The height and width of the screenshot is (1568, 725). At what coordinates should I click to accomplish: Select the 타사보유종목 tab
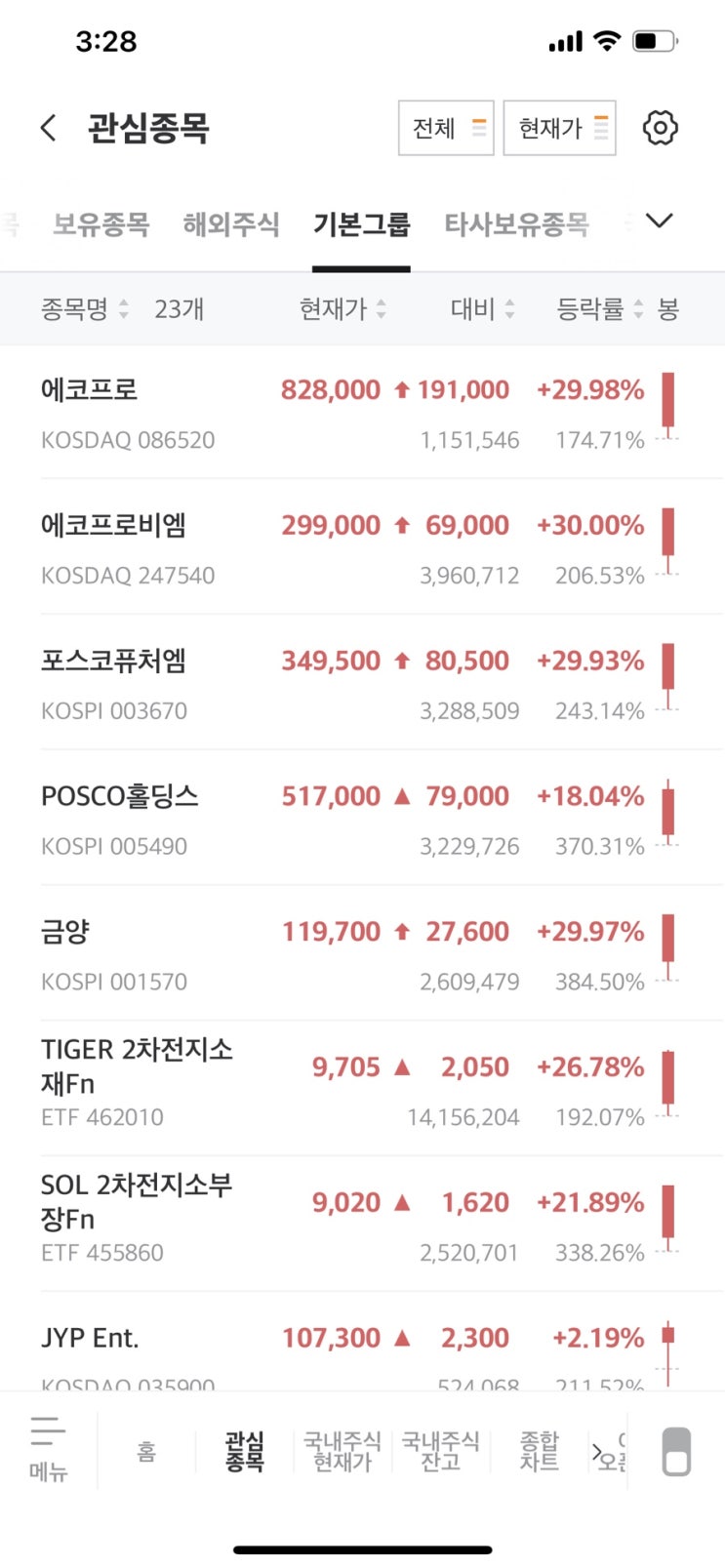pos(516,224)
